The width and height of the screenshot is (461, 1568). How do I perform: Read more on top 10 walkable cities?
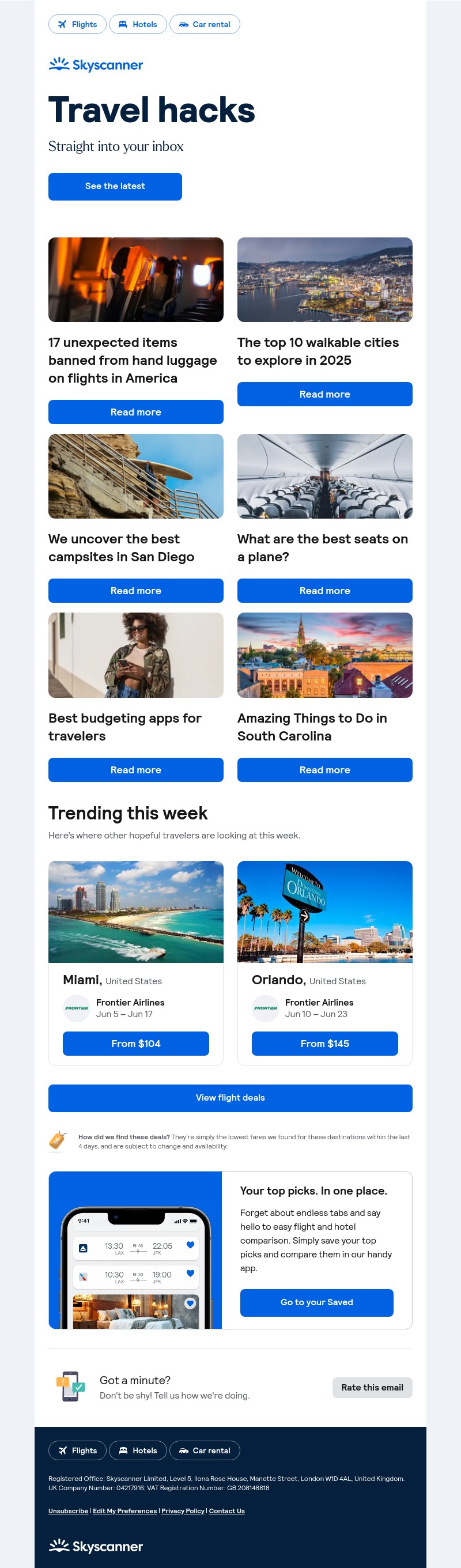(324, 394)
